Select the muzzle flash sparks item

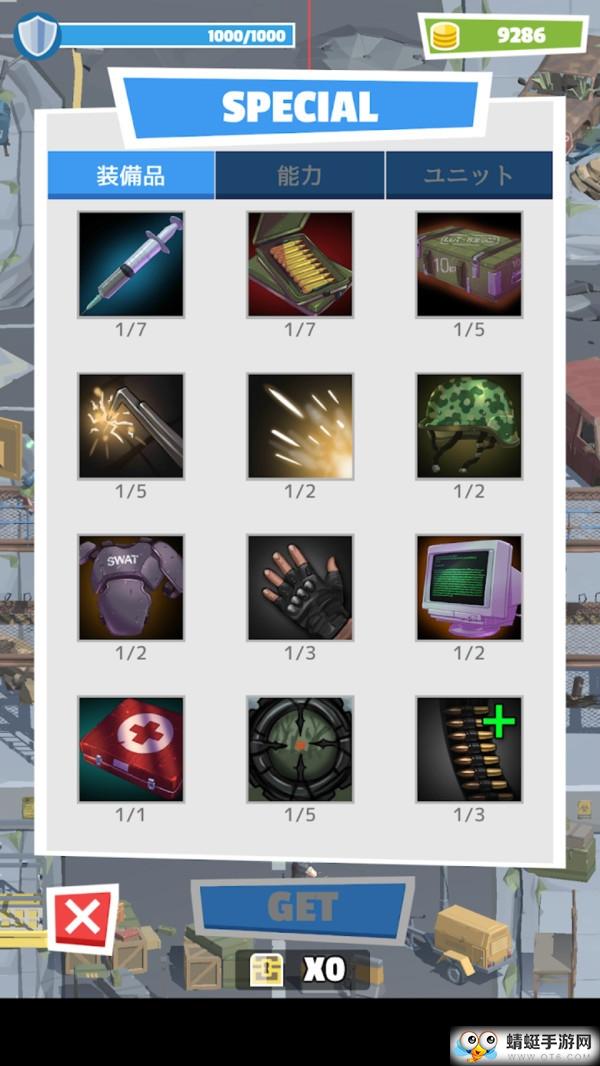pos(300,426)
